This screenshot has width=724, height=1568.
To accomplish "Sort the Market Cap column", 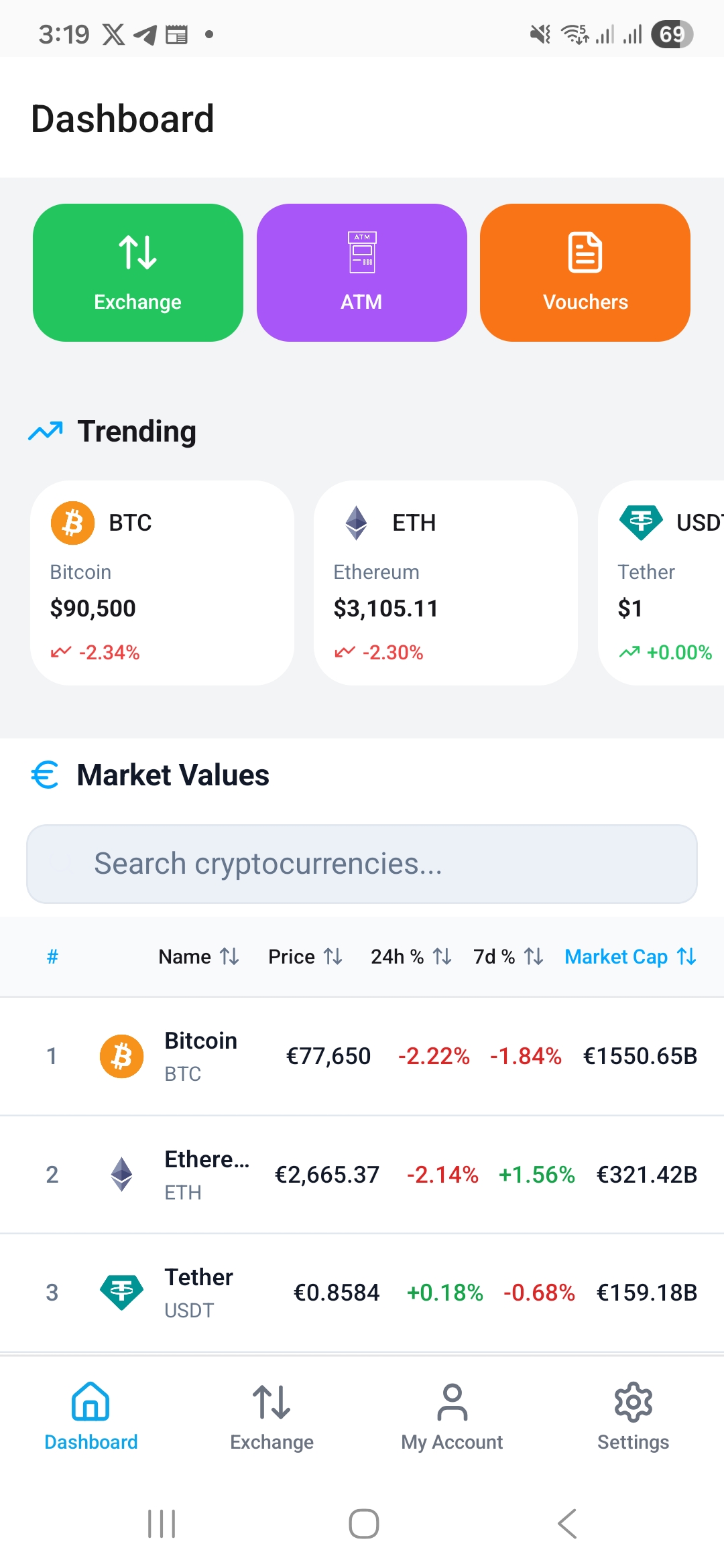I will 629,957.
